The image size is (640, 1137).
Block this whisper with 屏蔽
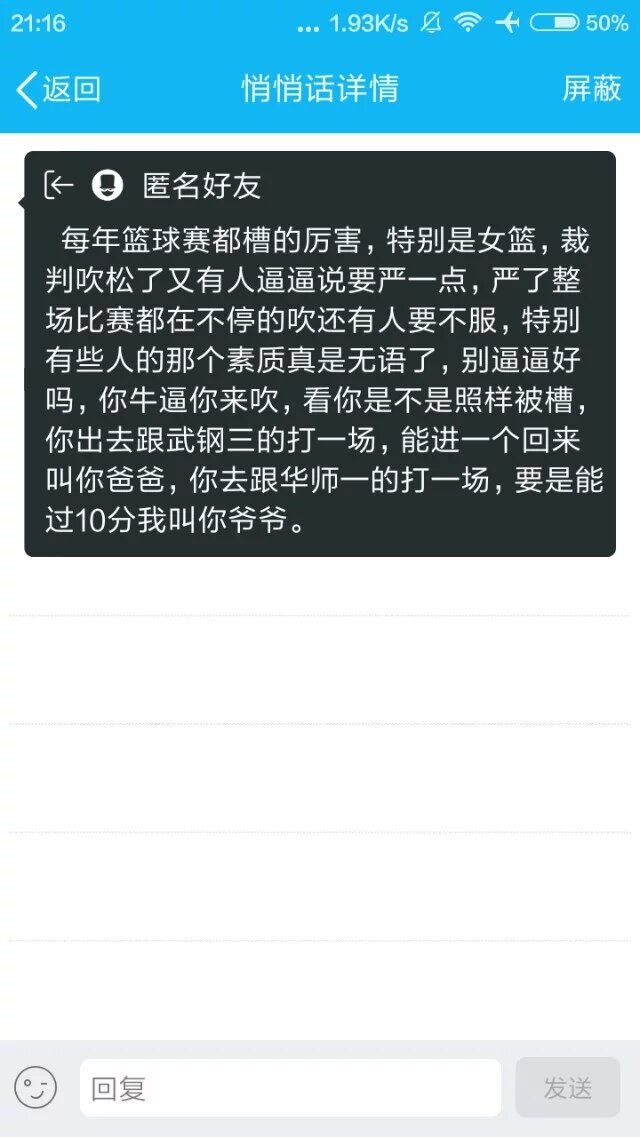[592, 89]
